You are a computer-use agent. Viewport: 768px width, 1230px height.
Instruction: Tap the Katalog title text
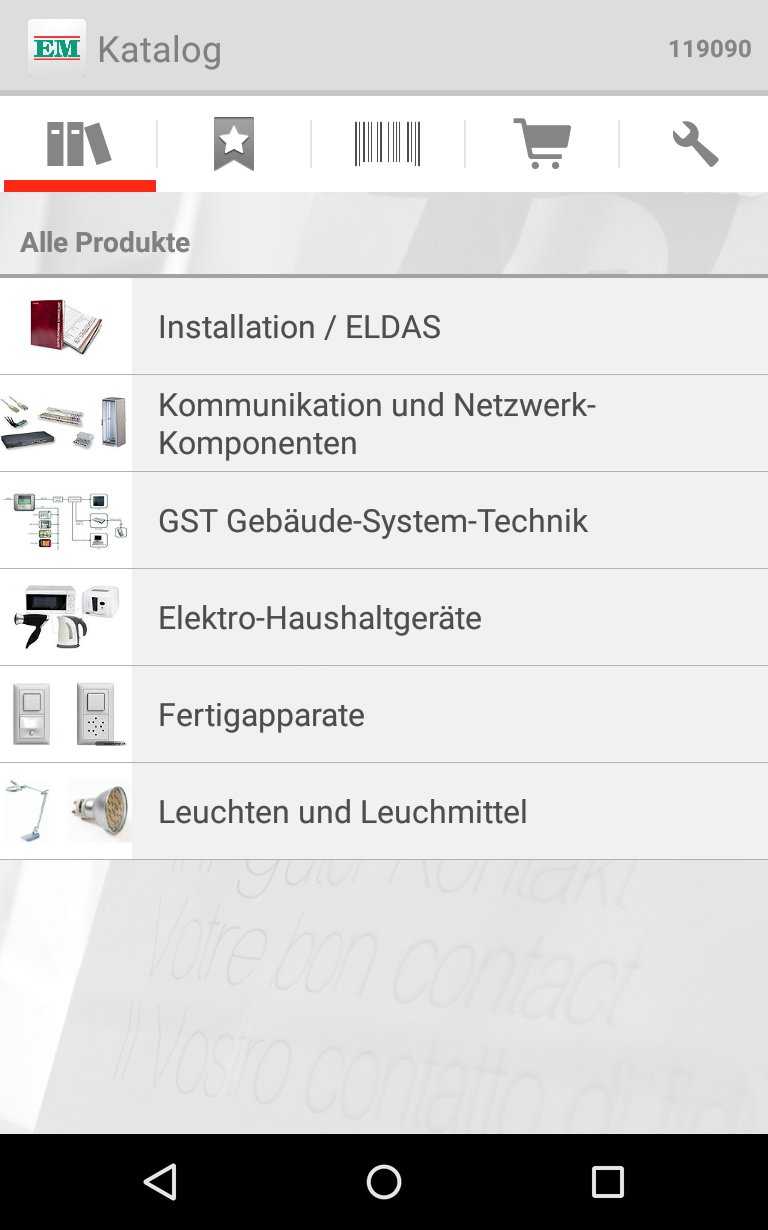pos(159,48)
